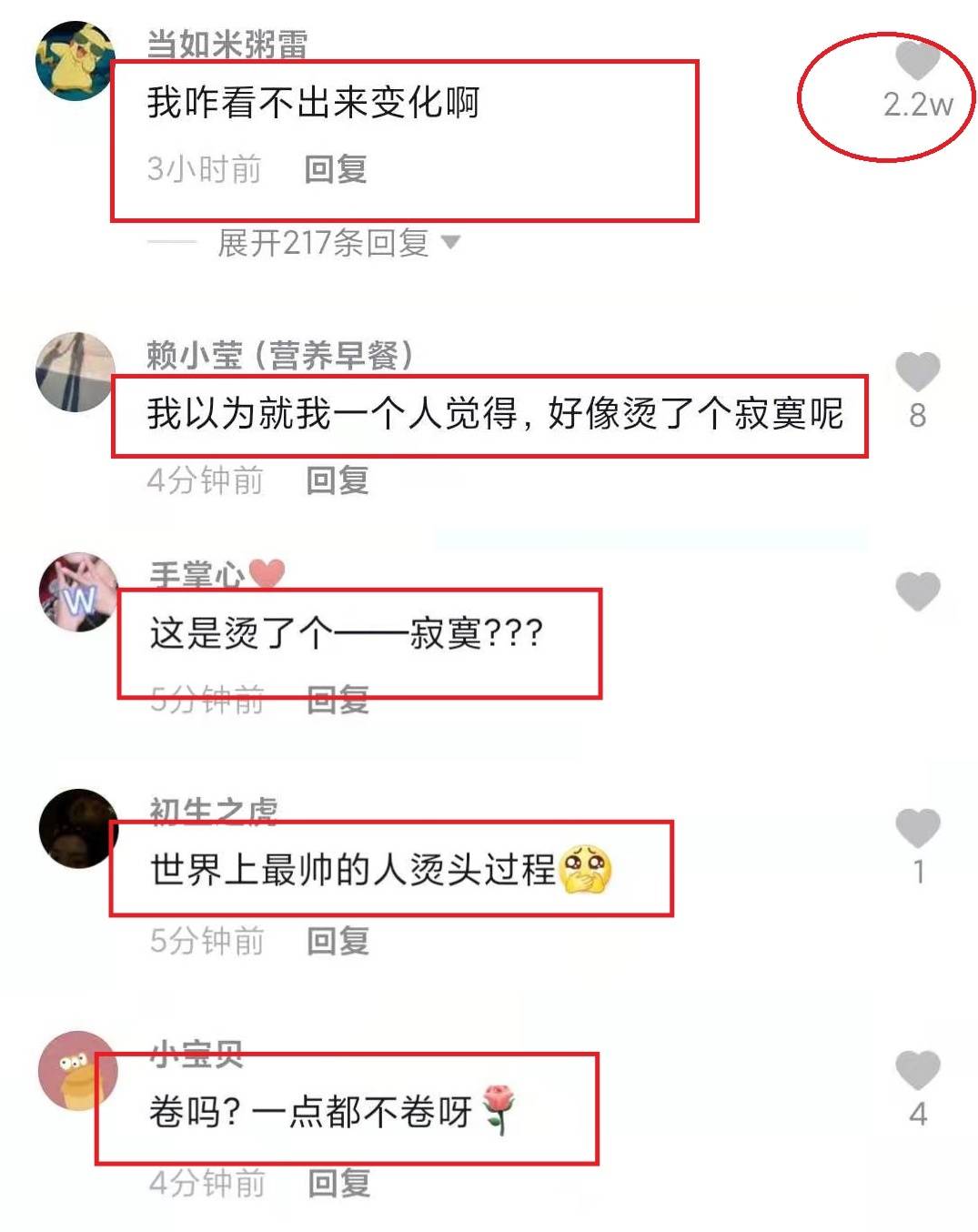Reply to 赖小莹's comment
The height and width of the screenshot is (1232, 978).
(338, 480)
